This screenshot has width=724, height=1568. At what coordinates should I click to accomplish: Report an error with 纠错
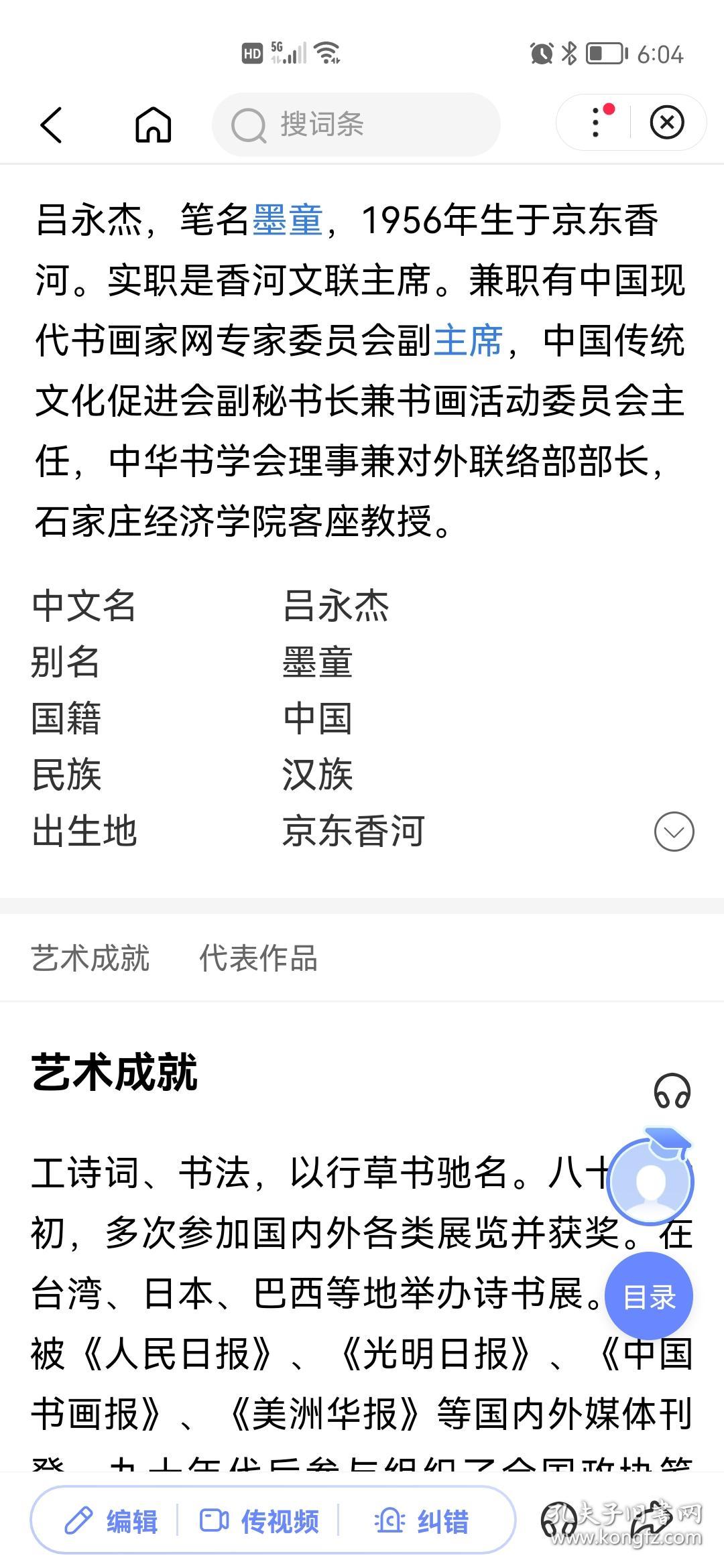coord(422,1521)
